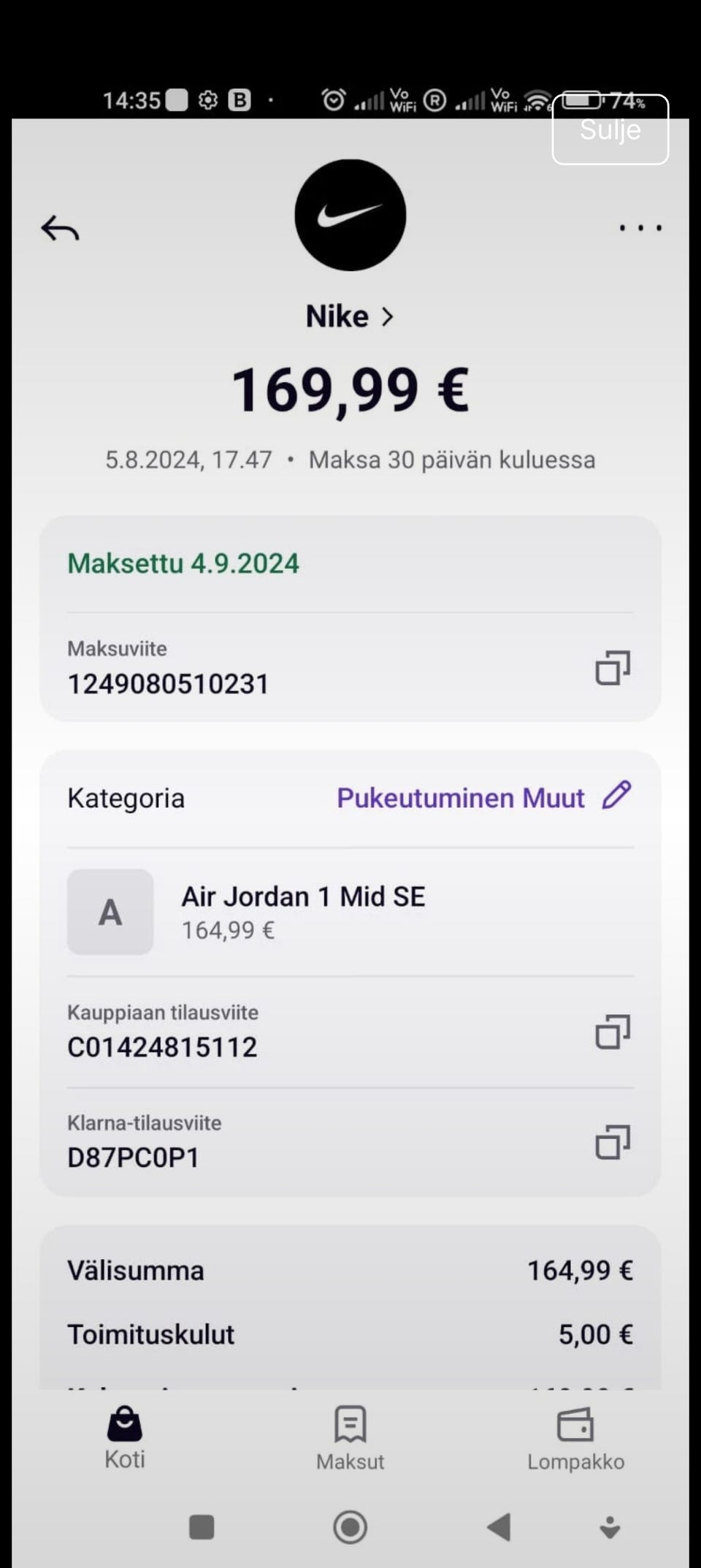The height and width of the screenshot is (1568, 701).
Task: Tap the Sulje button
Action: point(609,130)
